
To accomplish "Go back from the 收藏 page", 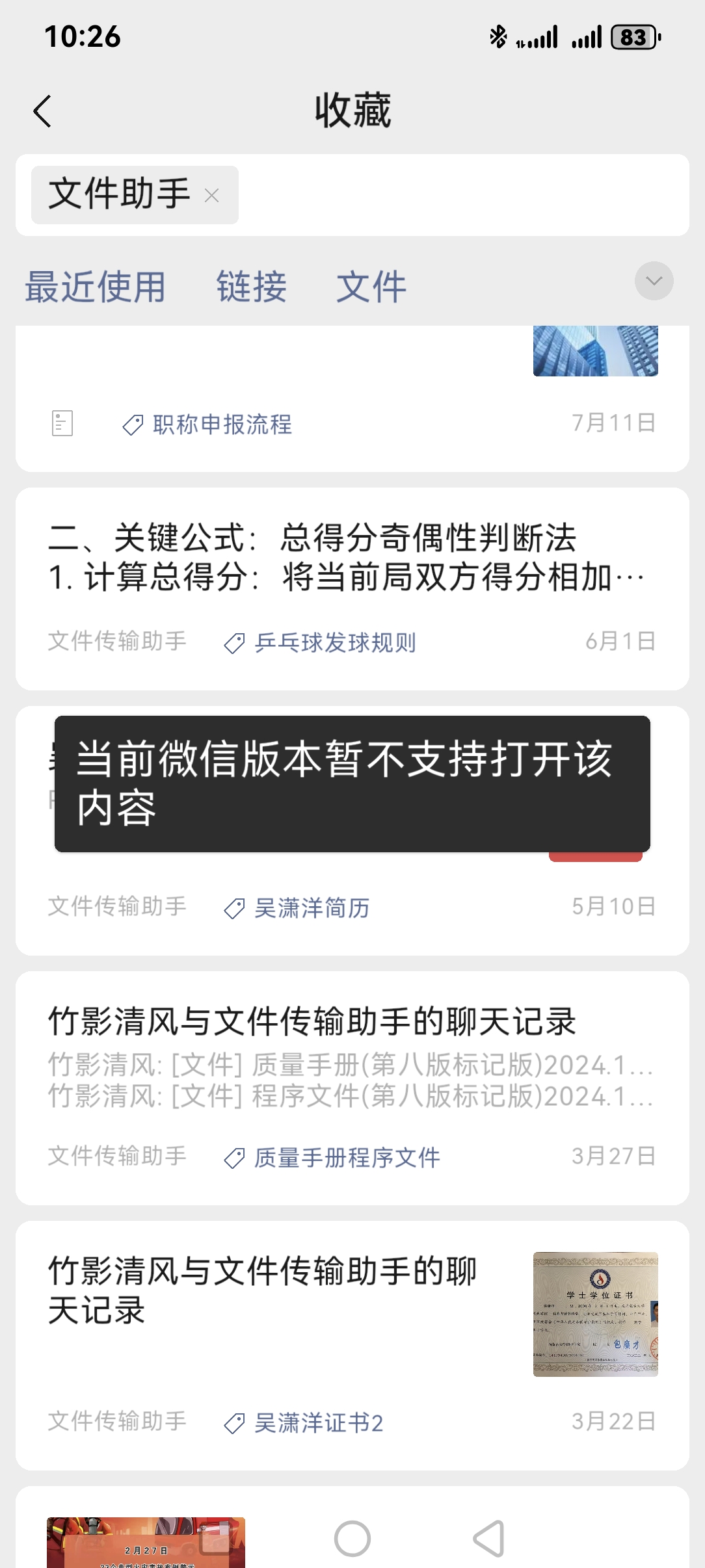I will click(x=42, y=111).
